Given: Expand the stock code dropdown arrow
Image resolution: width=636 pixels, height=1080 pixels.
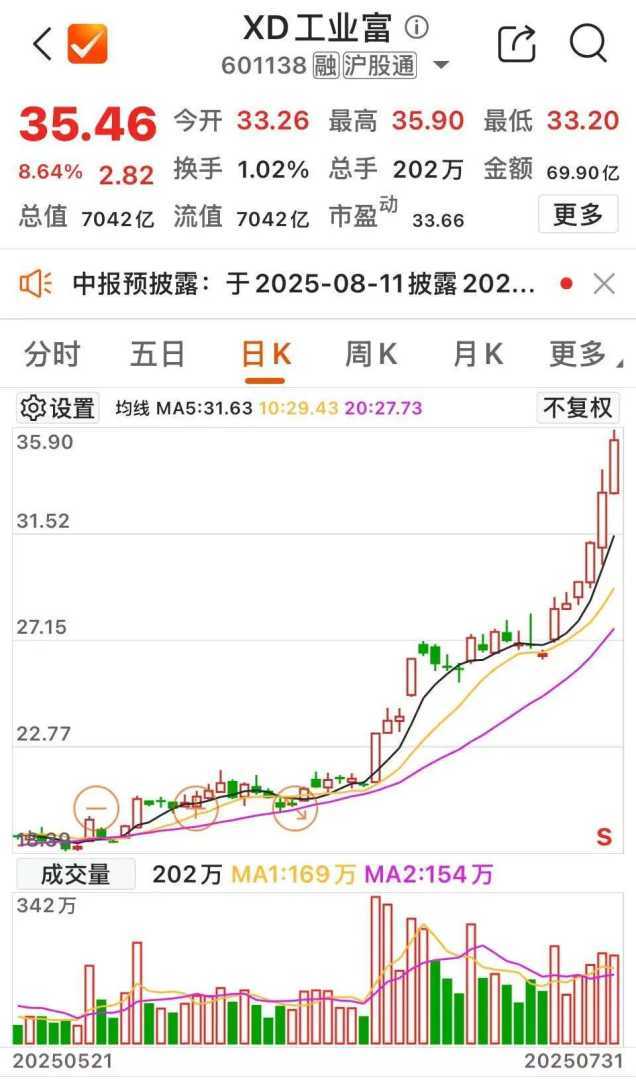Looking at the screenshot, I should [x=440, y=67].
